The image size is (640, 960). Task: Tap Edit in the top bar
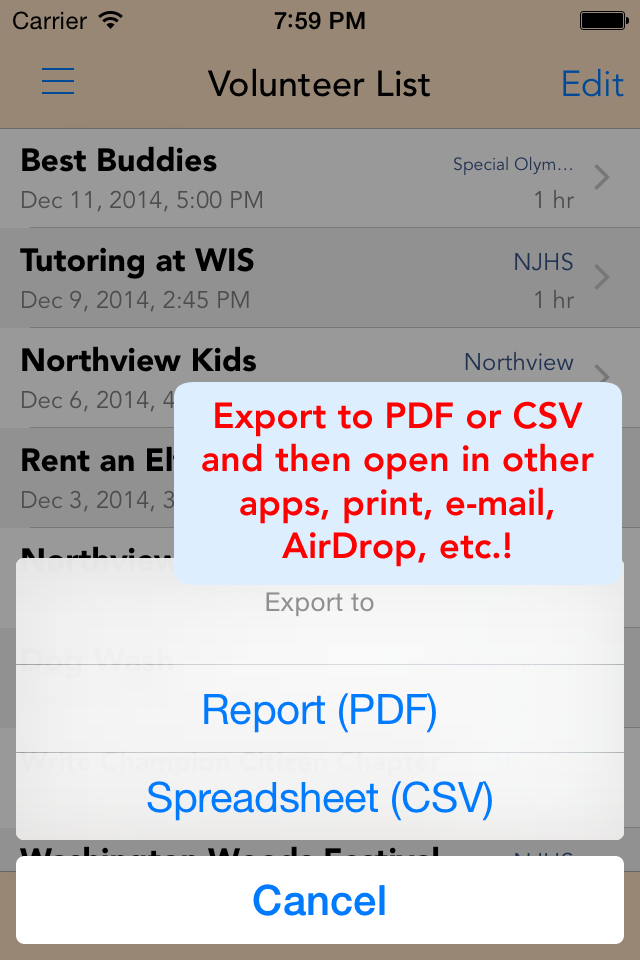592,84
